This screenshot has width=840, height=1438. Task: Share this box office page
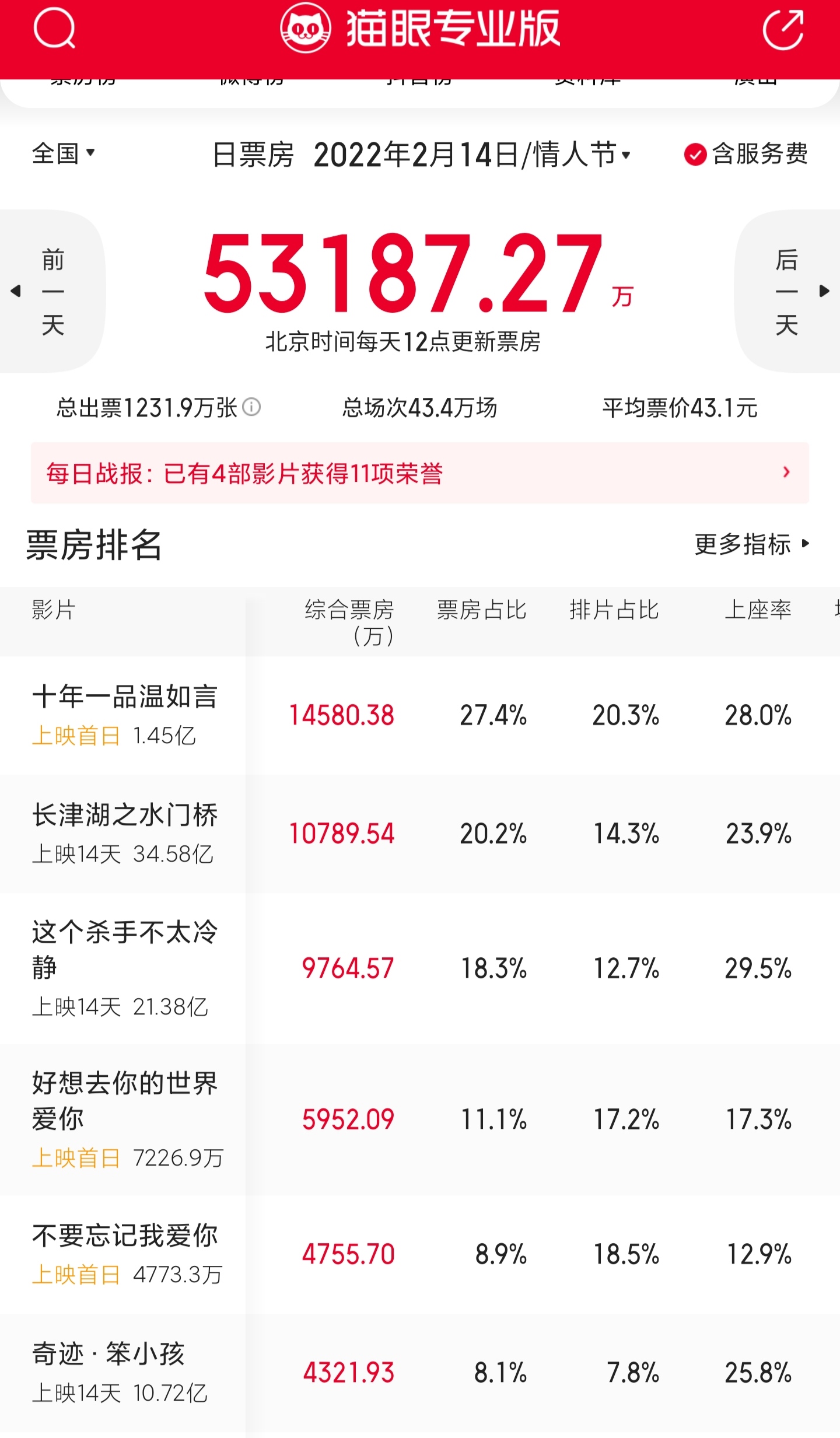click(783, 29)
